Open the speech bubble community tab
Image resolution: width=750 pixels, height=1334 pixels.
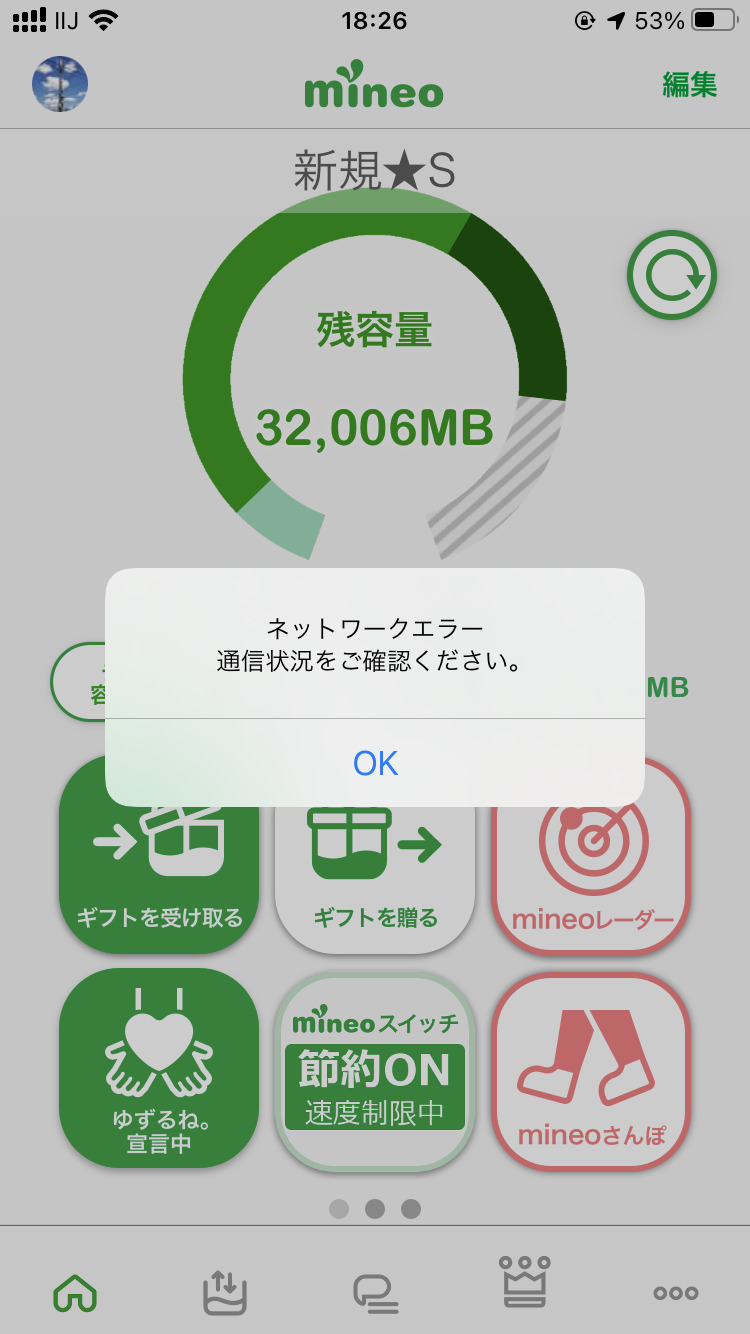coord(375,1293)
